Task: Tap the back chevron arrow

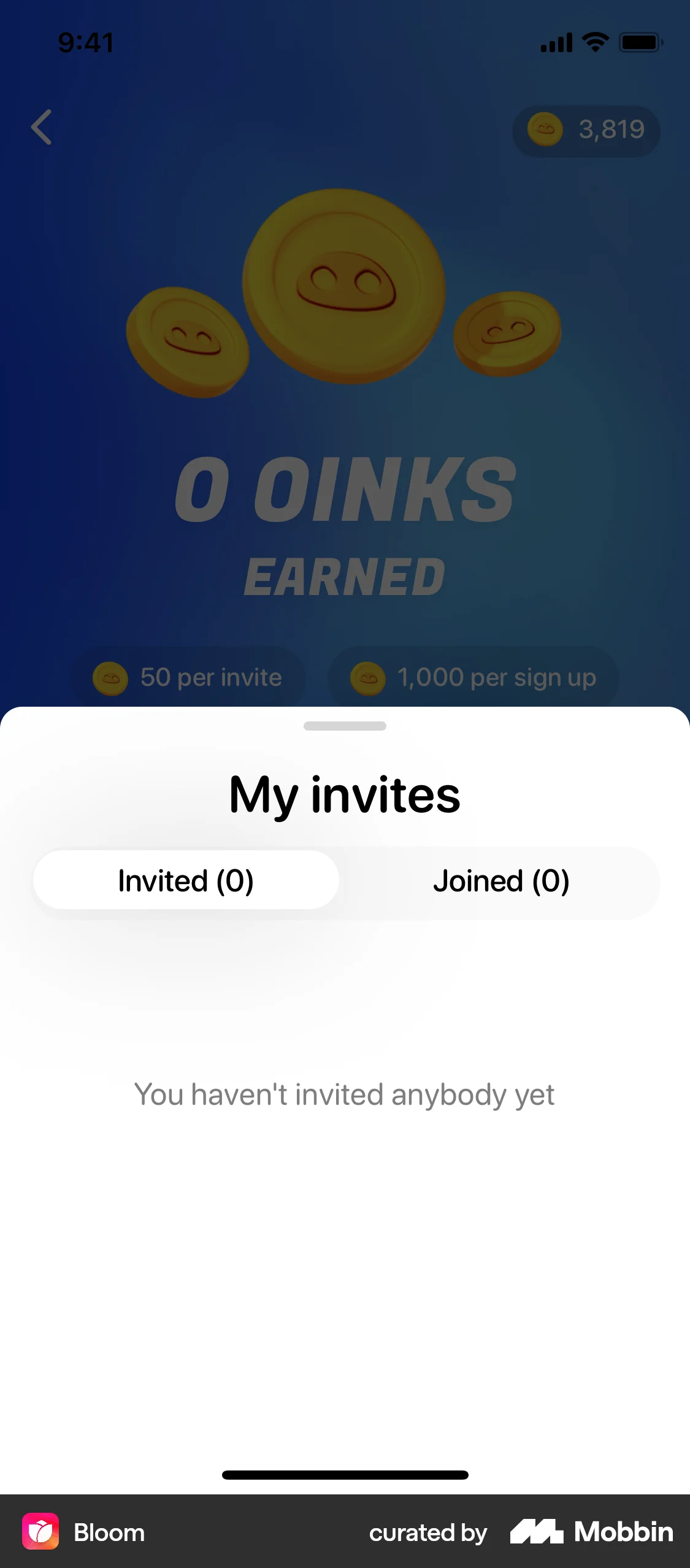Action: coord(41,128)
